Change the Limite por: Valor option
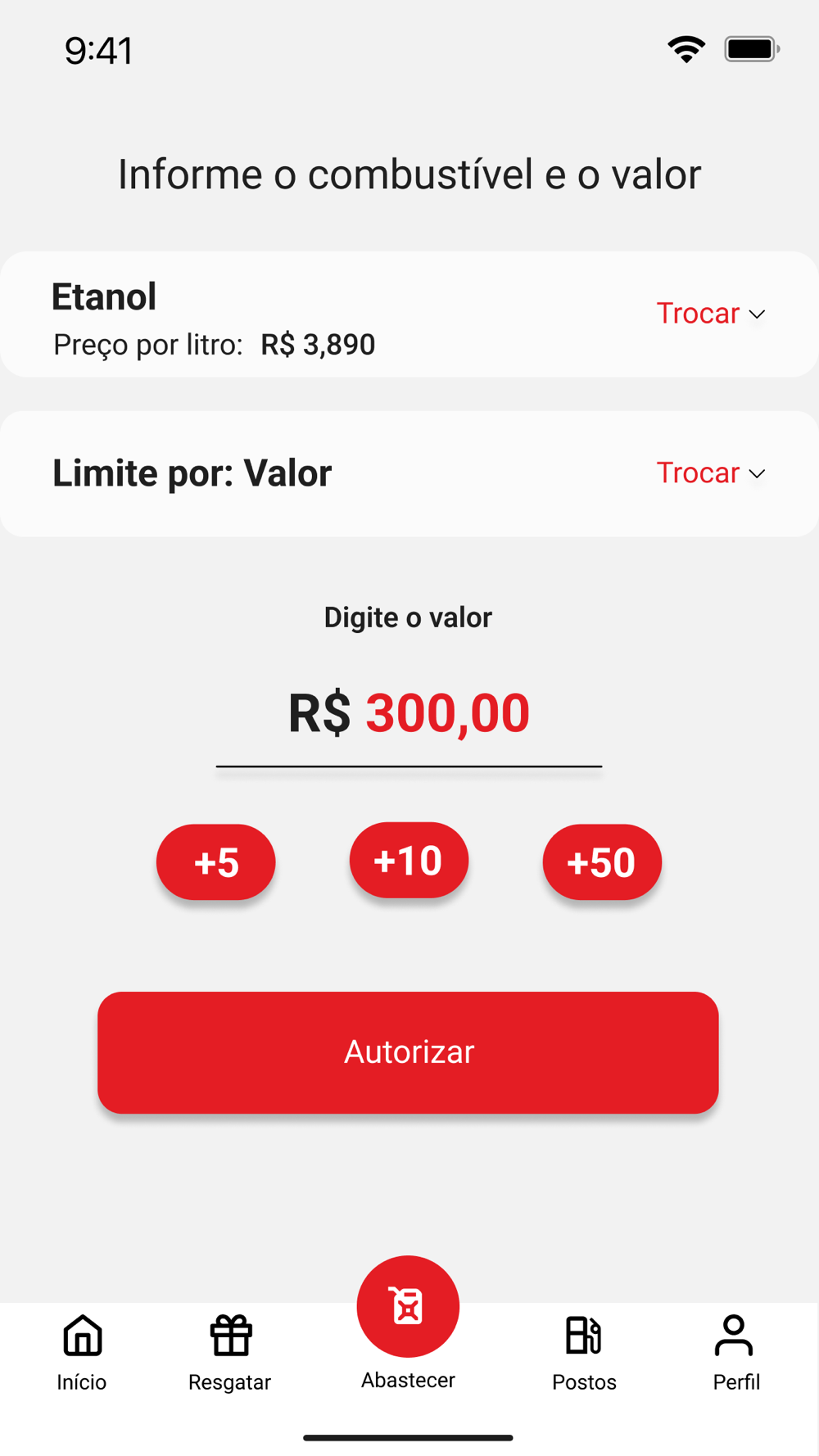This screenshot has height=1456, width=819. [x=710, y=473]
